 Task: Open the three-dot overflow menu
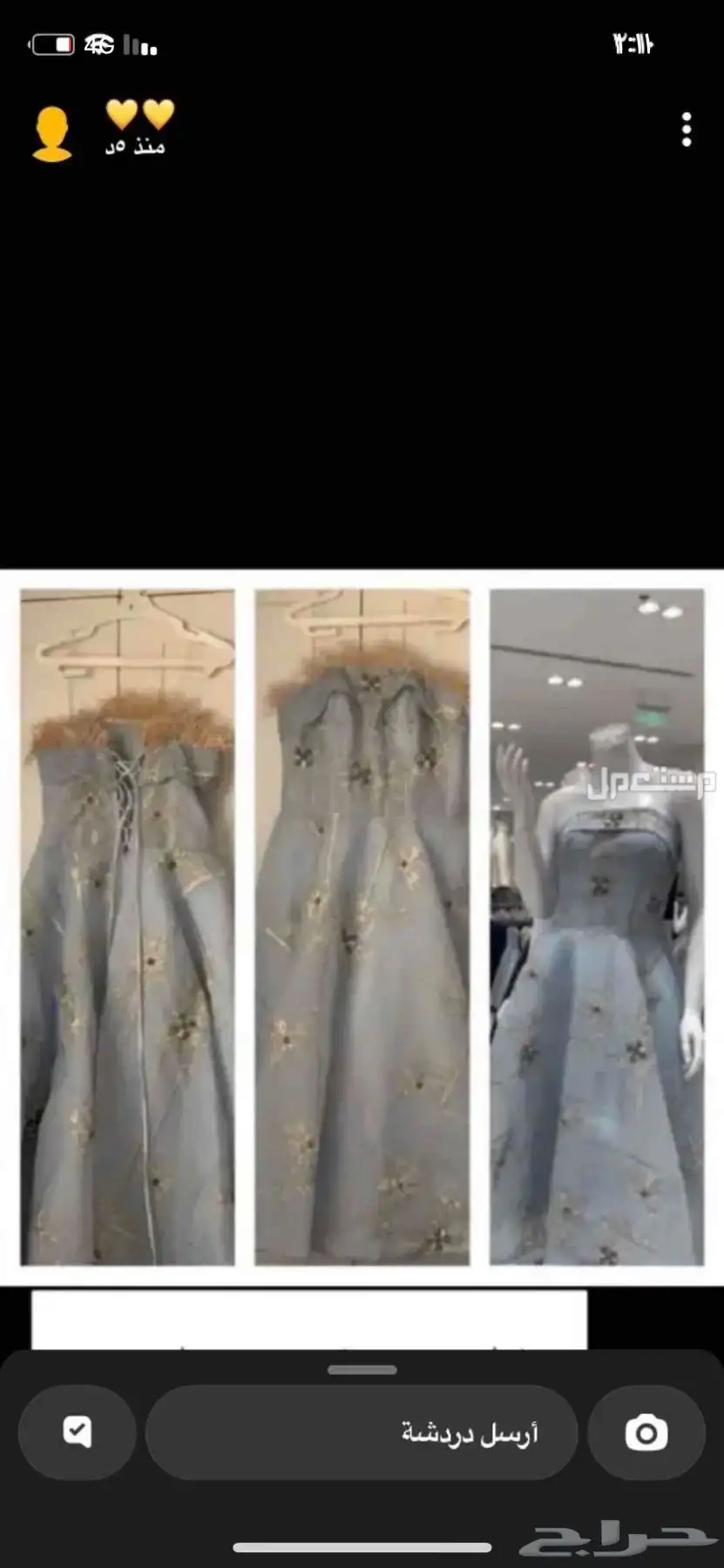click(687, 130)
